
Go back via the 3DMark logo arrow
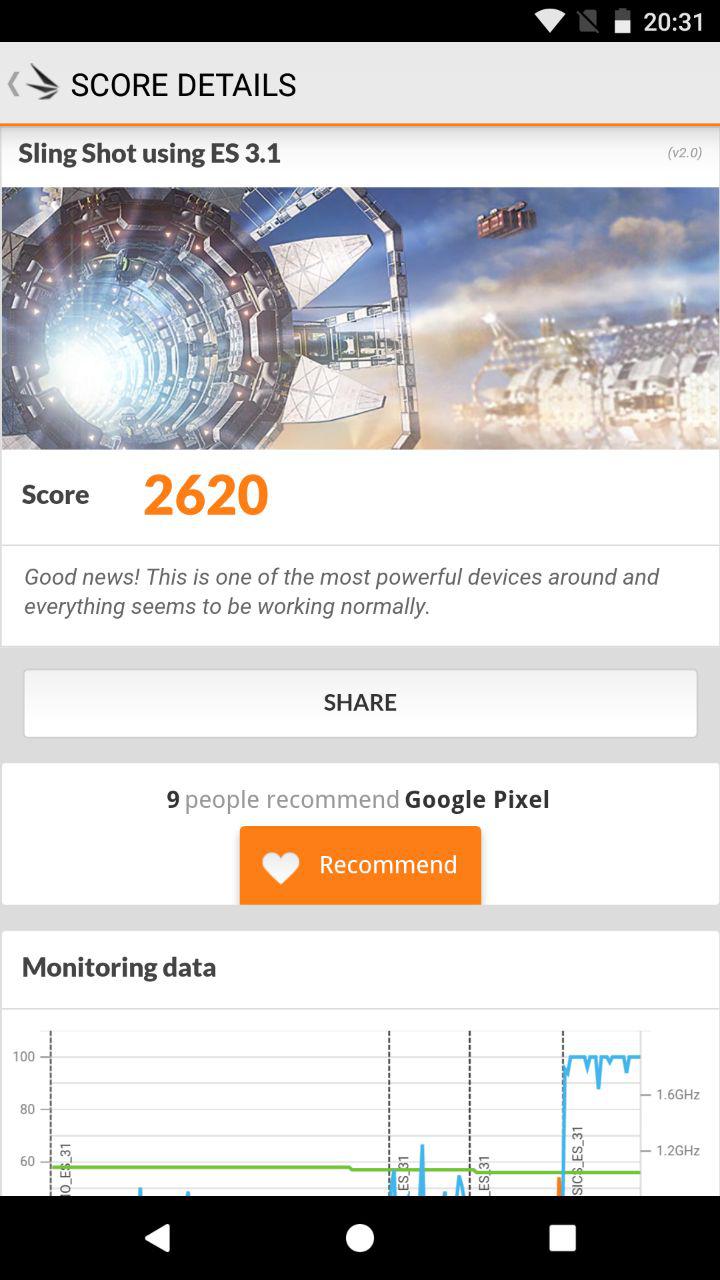coord(33,84)
